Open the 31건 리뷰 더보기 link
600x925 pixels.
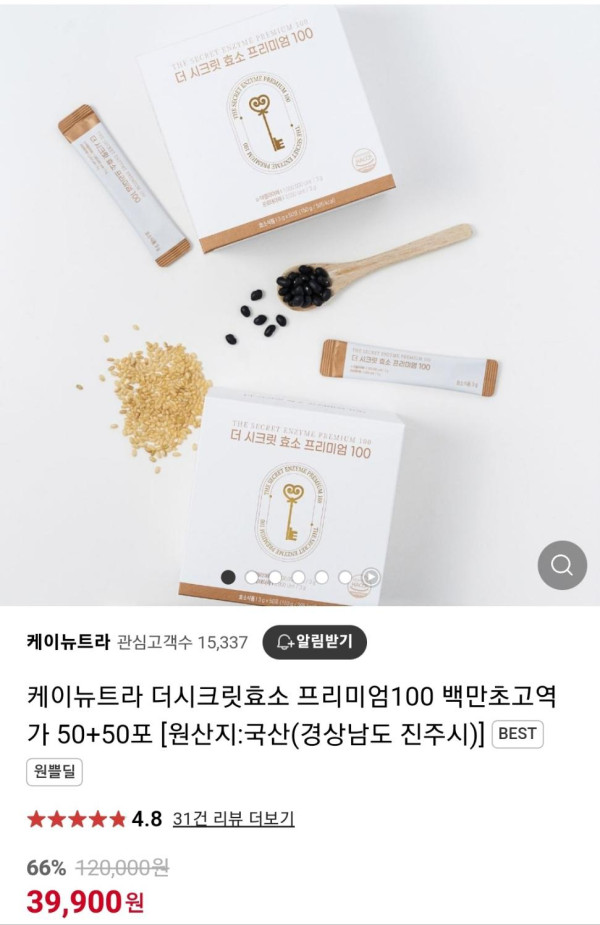(x=233, y=819)
